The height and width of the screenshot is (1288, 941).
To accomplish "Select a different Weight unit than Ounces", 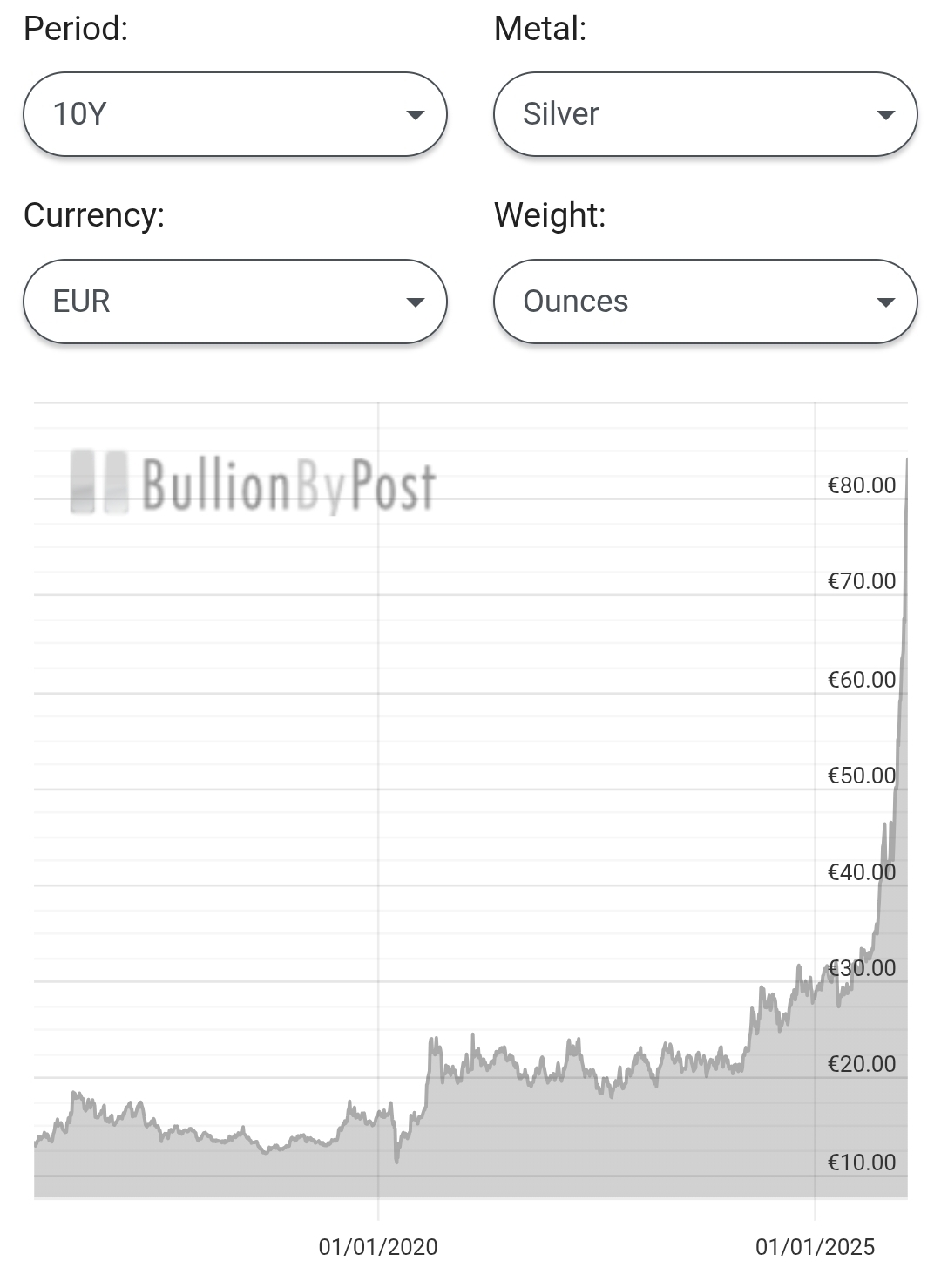I will (705, 302).
